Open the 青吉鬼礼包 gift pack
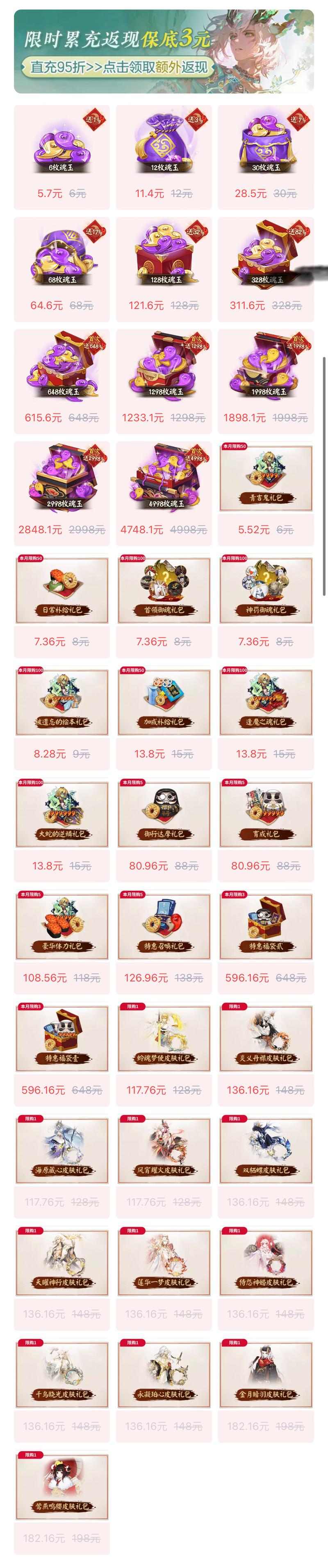Image resolution: width=328 pixels, height=1568 pixels. pos(266,493)
